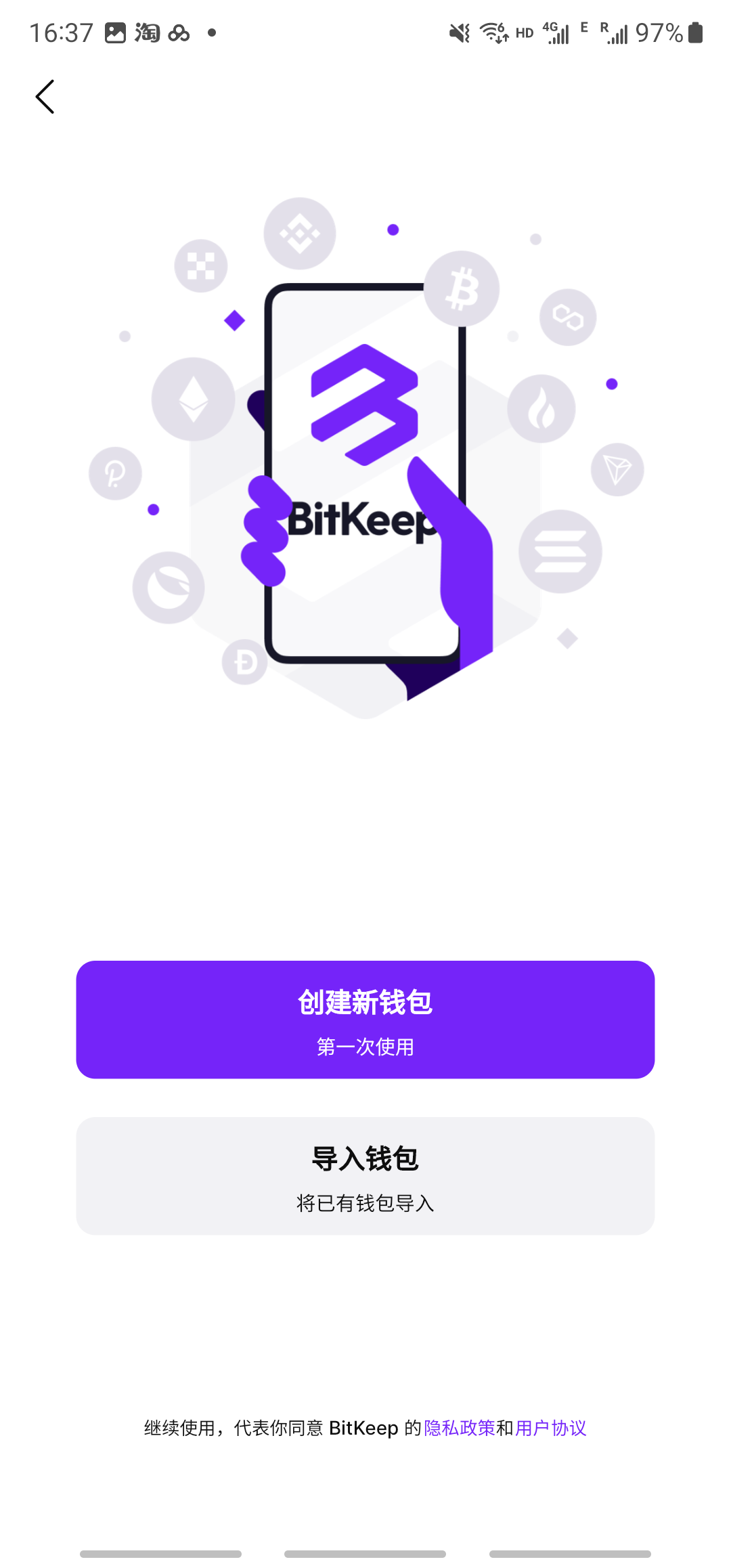Screen dimensions: 731x1568
Task: Click the Polkadot icon on the left
Action: [x=115, y=473]
